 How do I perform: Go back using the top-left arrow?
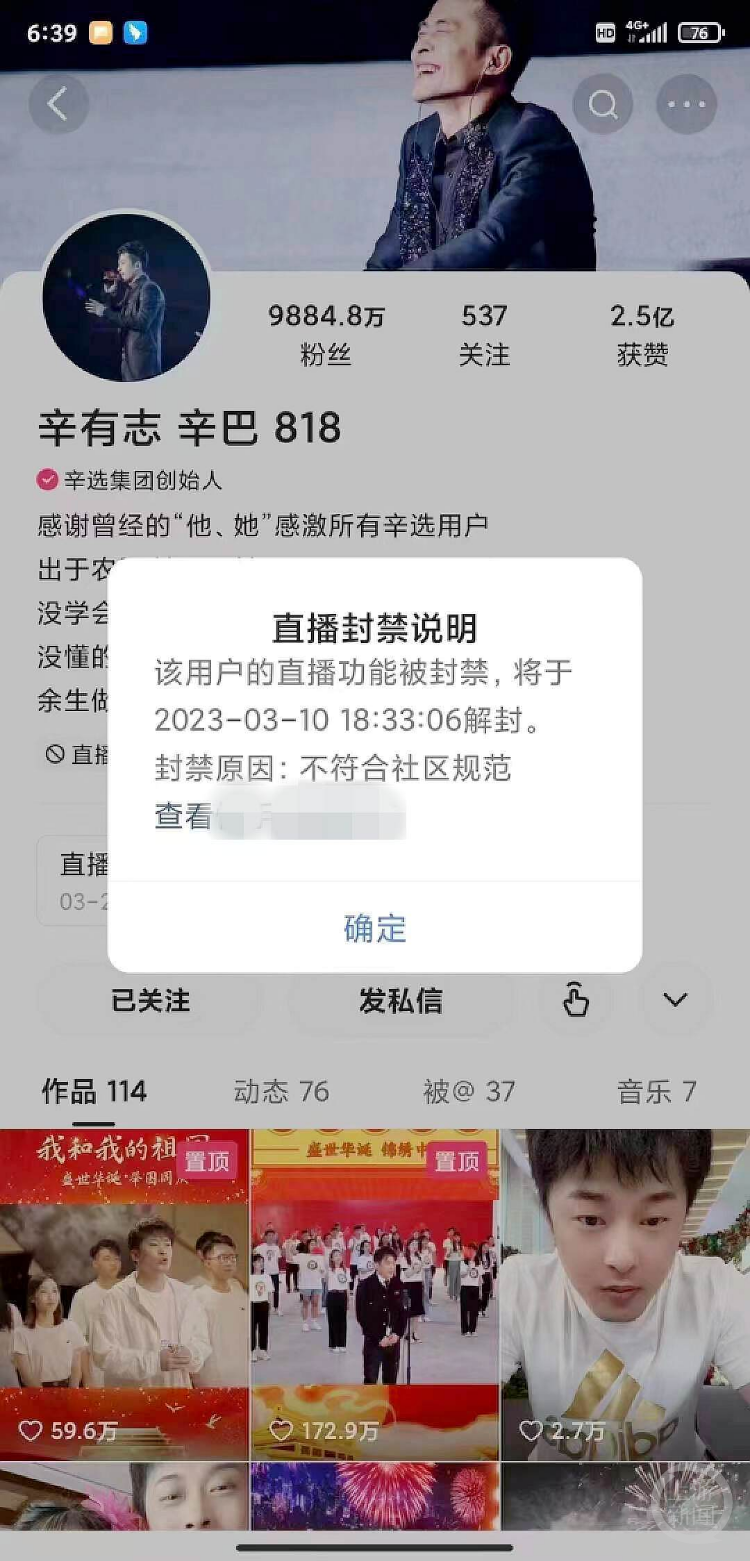pos(58,104)
